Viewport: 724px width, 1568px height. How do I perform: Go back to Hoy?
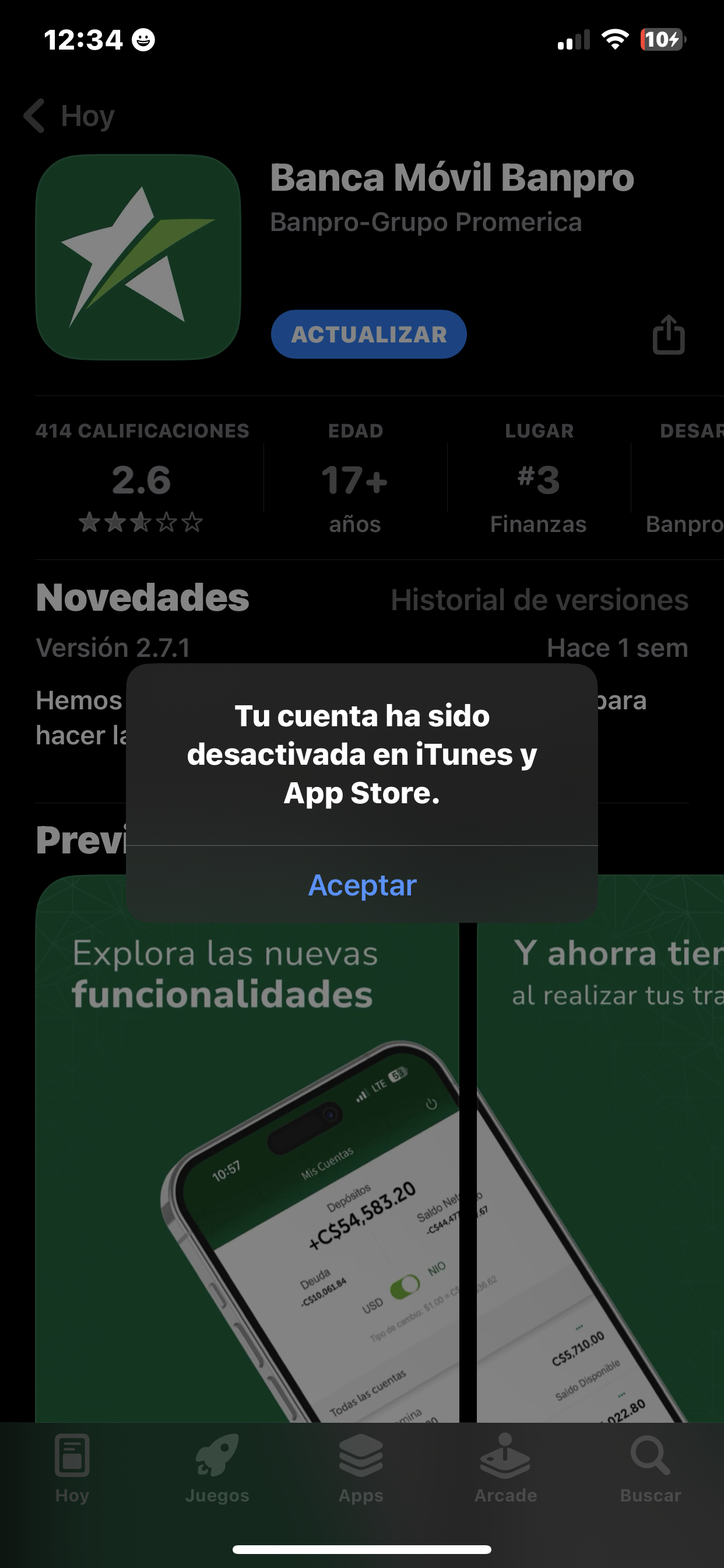click(69, 115)
